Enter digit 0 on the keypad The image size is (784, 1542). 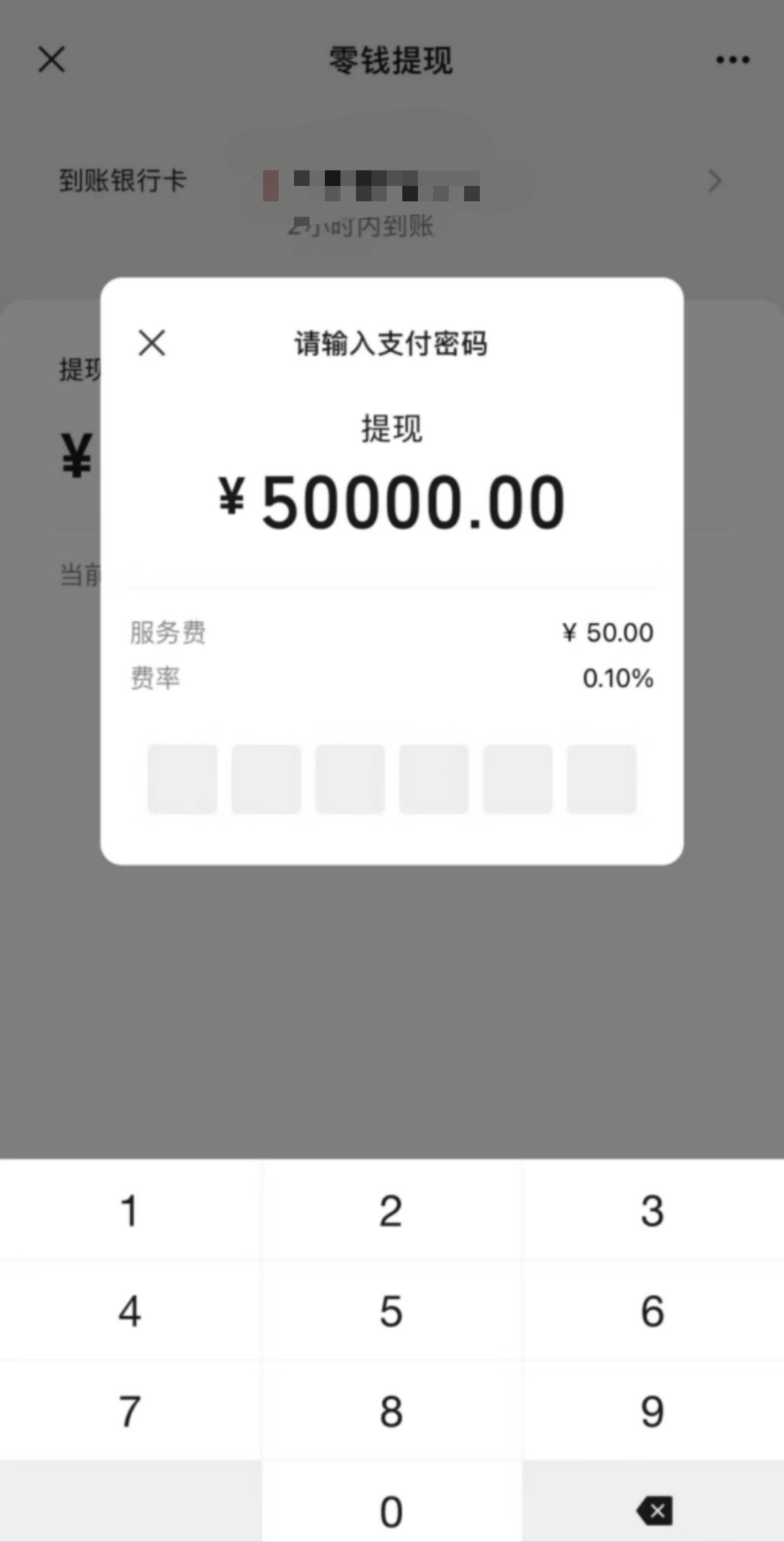tap(391, 1511)
